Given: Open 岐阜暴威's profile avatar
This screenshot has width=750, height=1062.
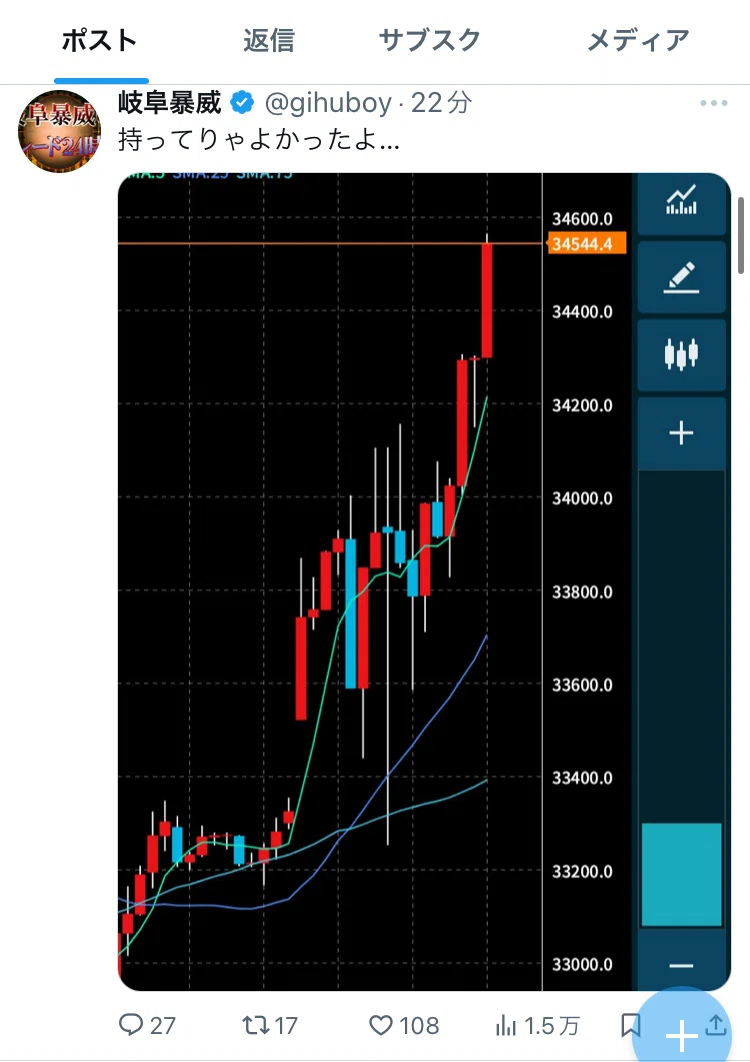Looking at the screenshot, I should pyautogui.click(x=60, y=131).
